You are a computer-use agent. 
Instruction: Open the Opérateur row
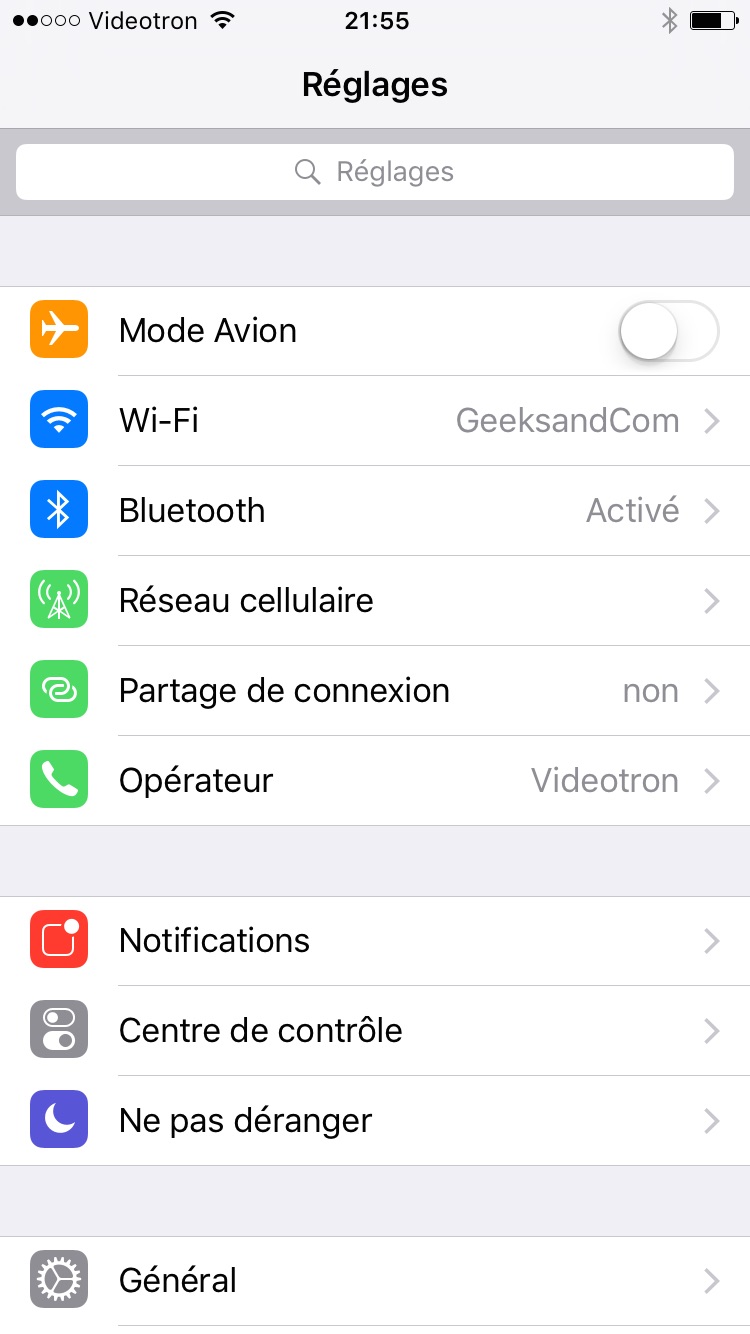point(375,781)
